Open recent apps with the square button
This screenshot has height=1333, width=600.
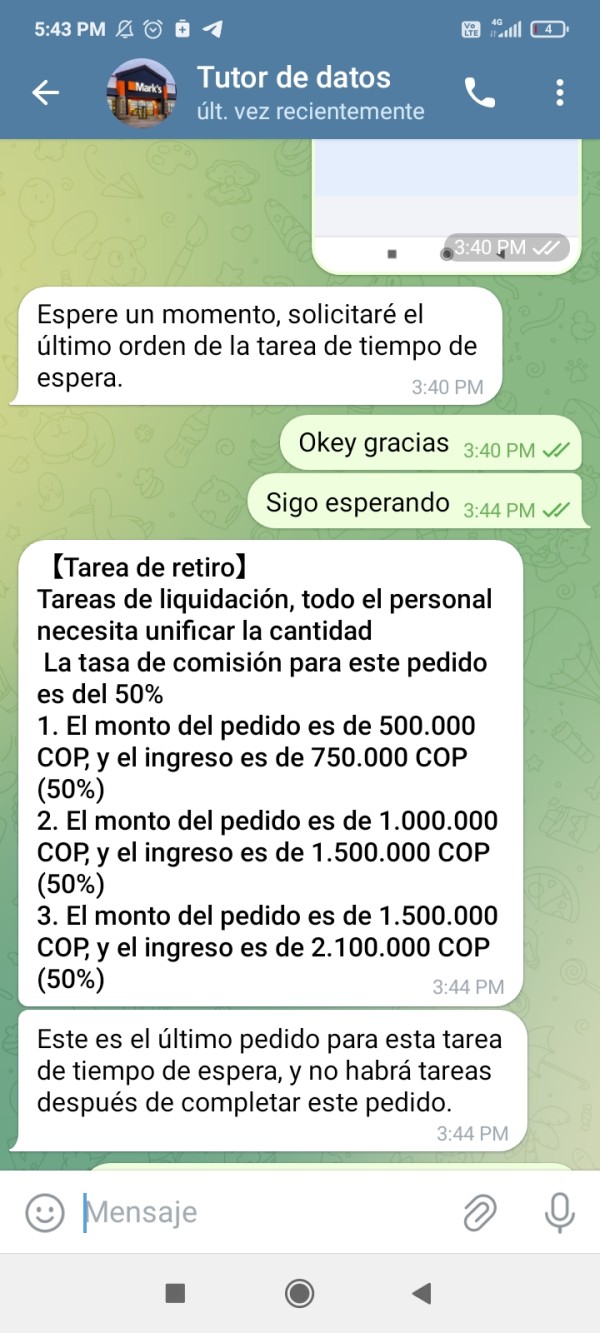pyautogui.click(x=175, y=1294)
